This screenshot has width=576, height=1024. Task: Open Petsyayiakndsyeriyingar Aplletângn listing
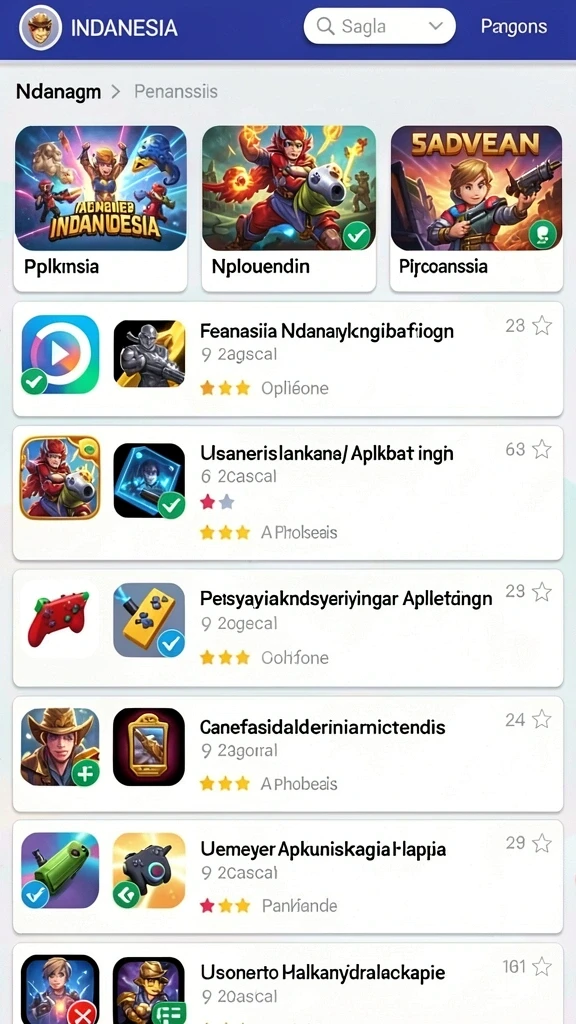[288, 628]
